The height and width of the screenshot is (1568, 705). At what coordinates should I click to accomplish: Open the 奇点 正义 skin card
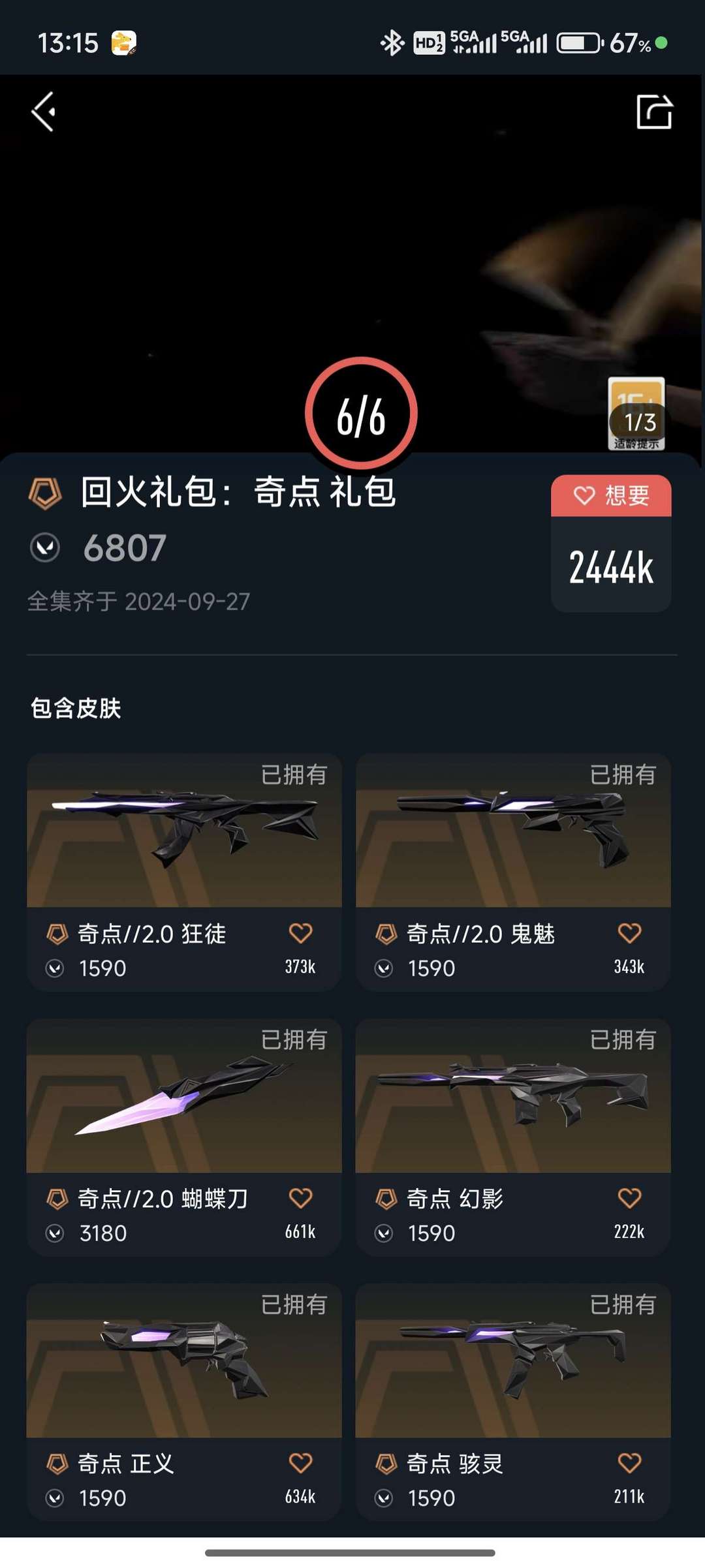coord(184,1402)
